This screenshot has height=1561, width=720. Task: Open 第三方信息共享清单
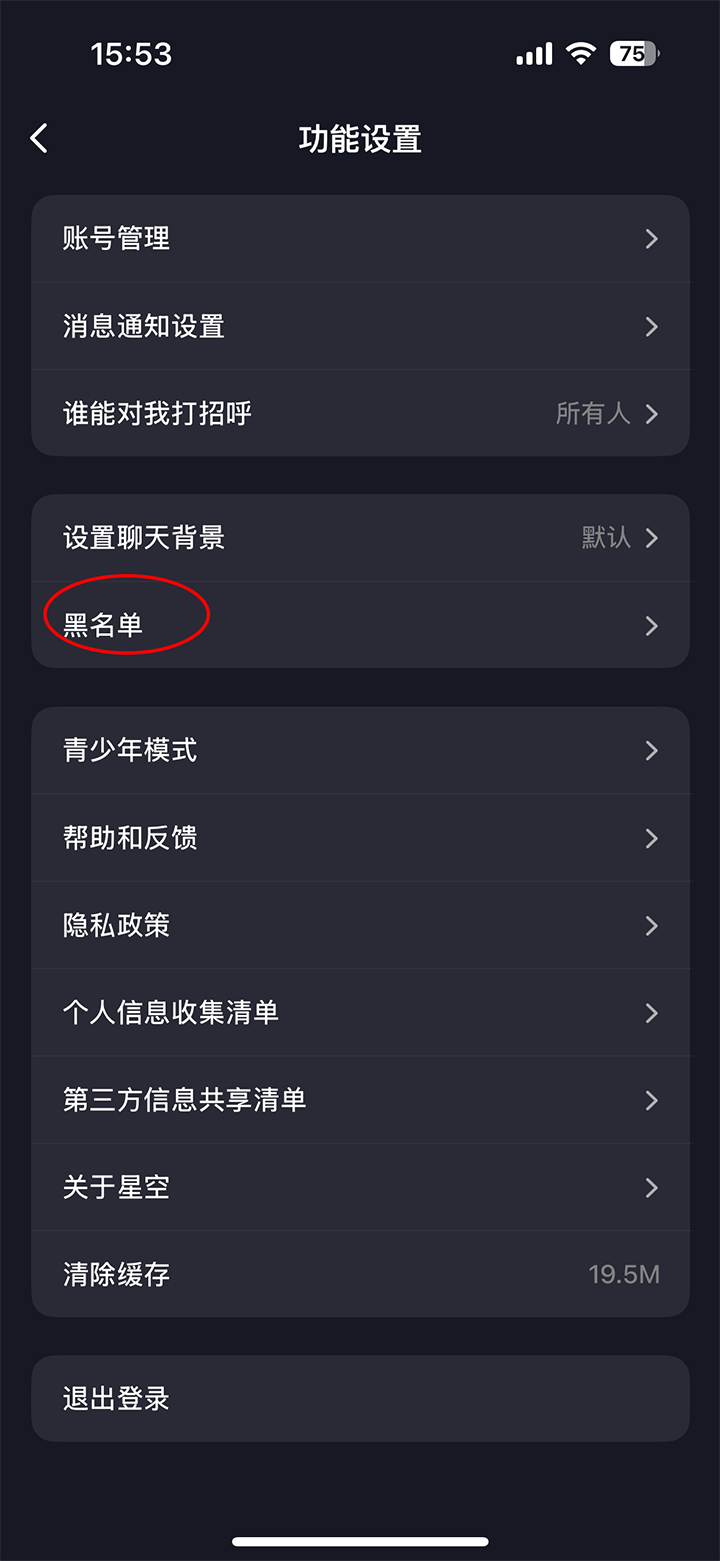click(x=360, y=1100)
